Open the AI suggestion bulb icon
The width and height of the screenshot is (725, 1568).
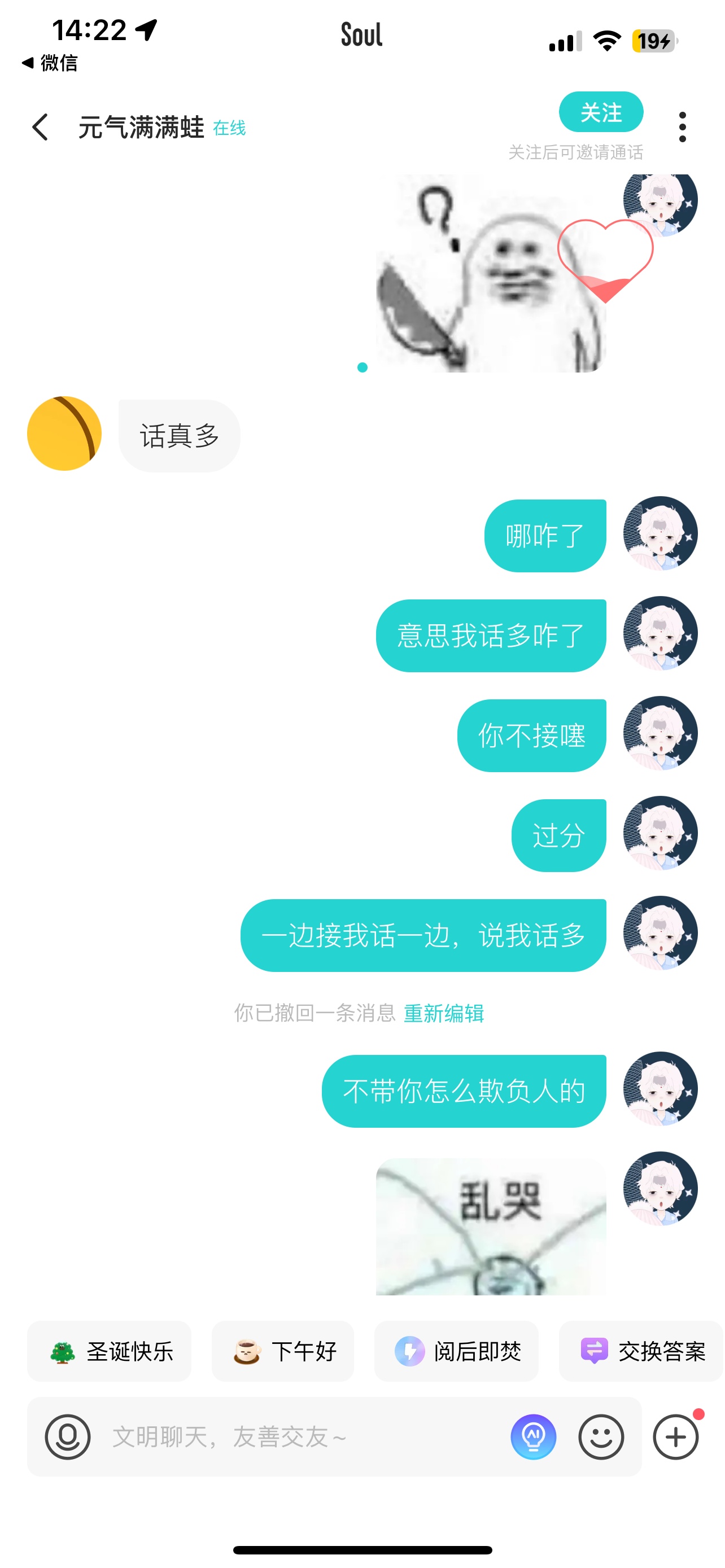(533, 1436)
